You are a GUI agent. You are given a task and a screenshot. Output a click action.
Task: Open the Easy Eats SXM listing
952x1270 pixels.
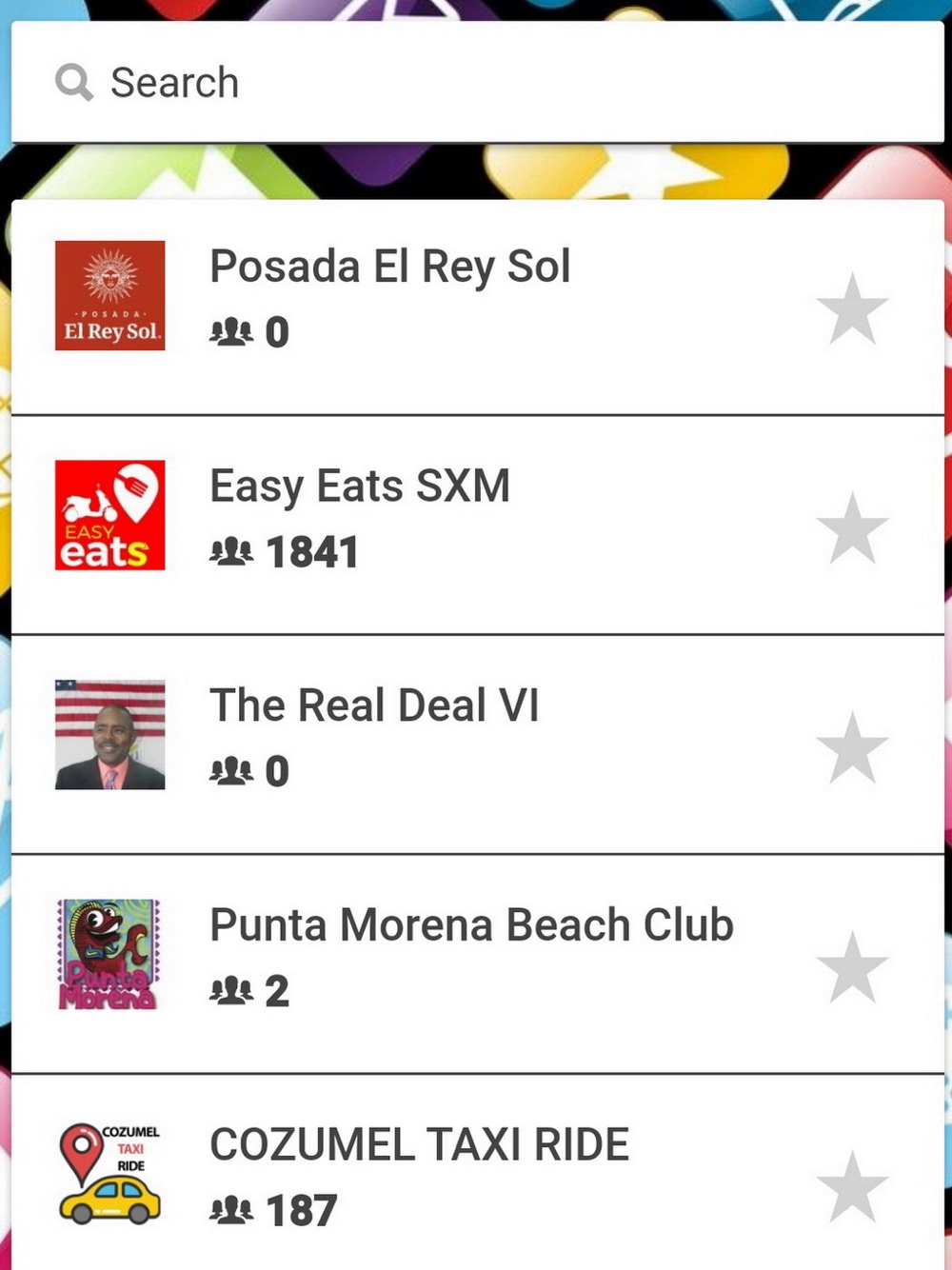tap(360, 486)
